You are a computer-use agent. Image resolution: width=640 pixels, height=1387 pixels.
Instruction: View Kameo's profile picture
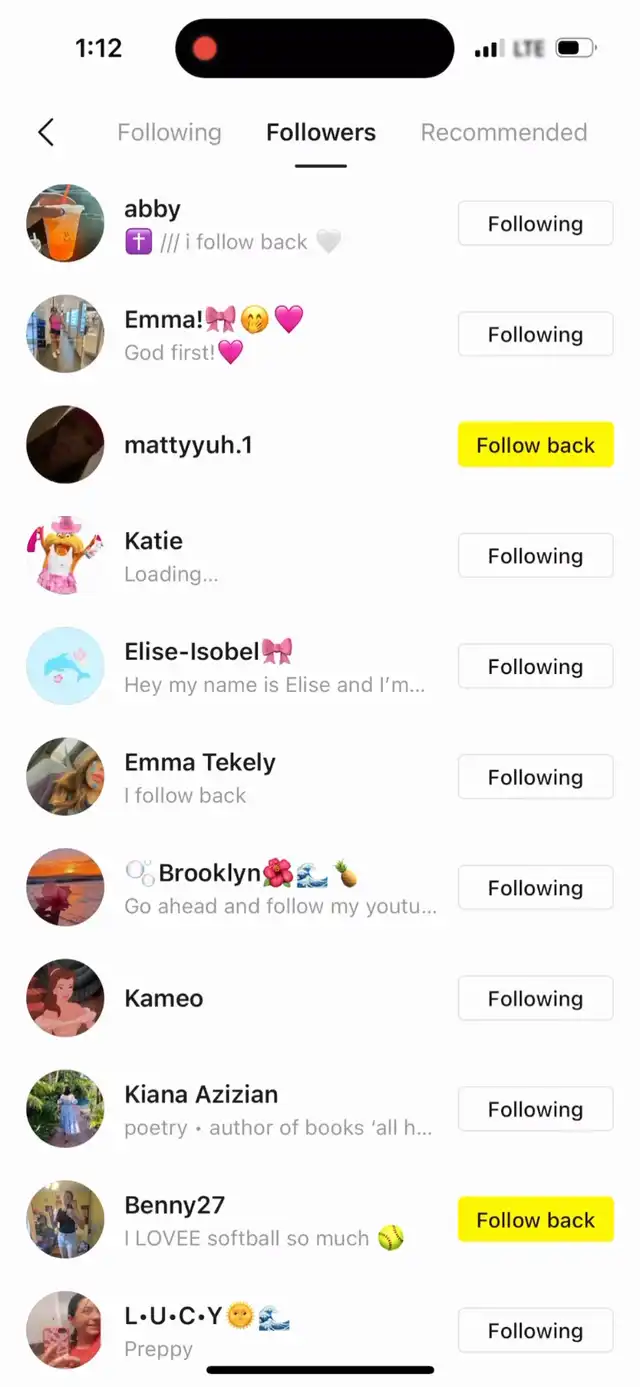point(65,998)
